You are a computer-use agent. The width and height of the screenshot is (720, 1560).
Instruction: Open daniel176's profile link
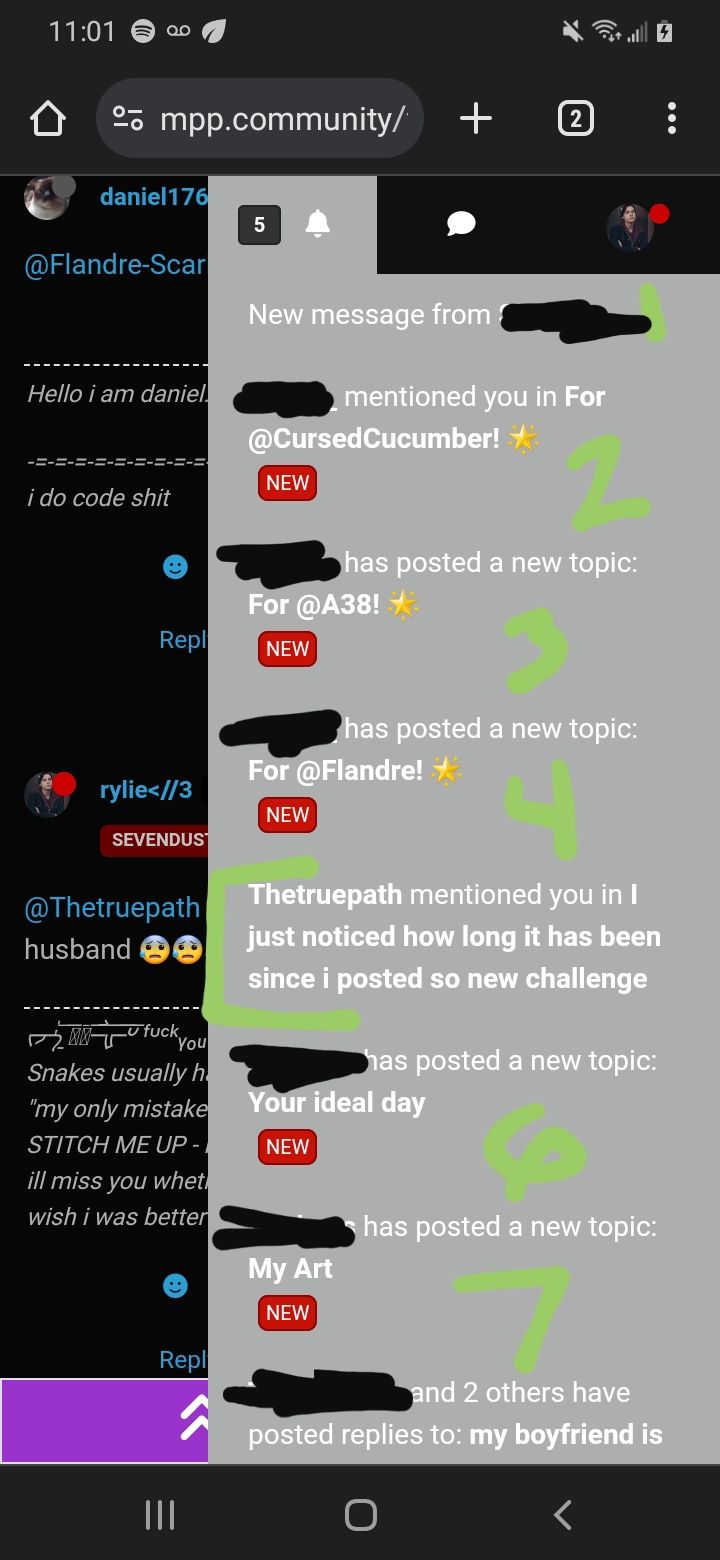[x=153, y=197]
